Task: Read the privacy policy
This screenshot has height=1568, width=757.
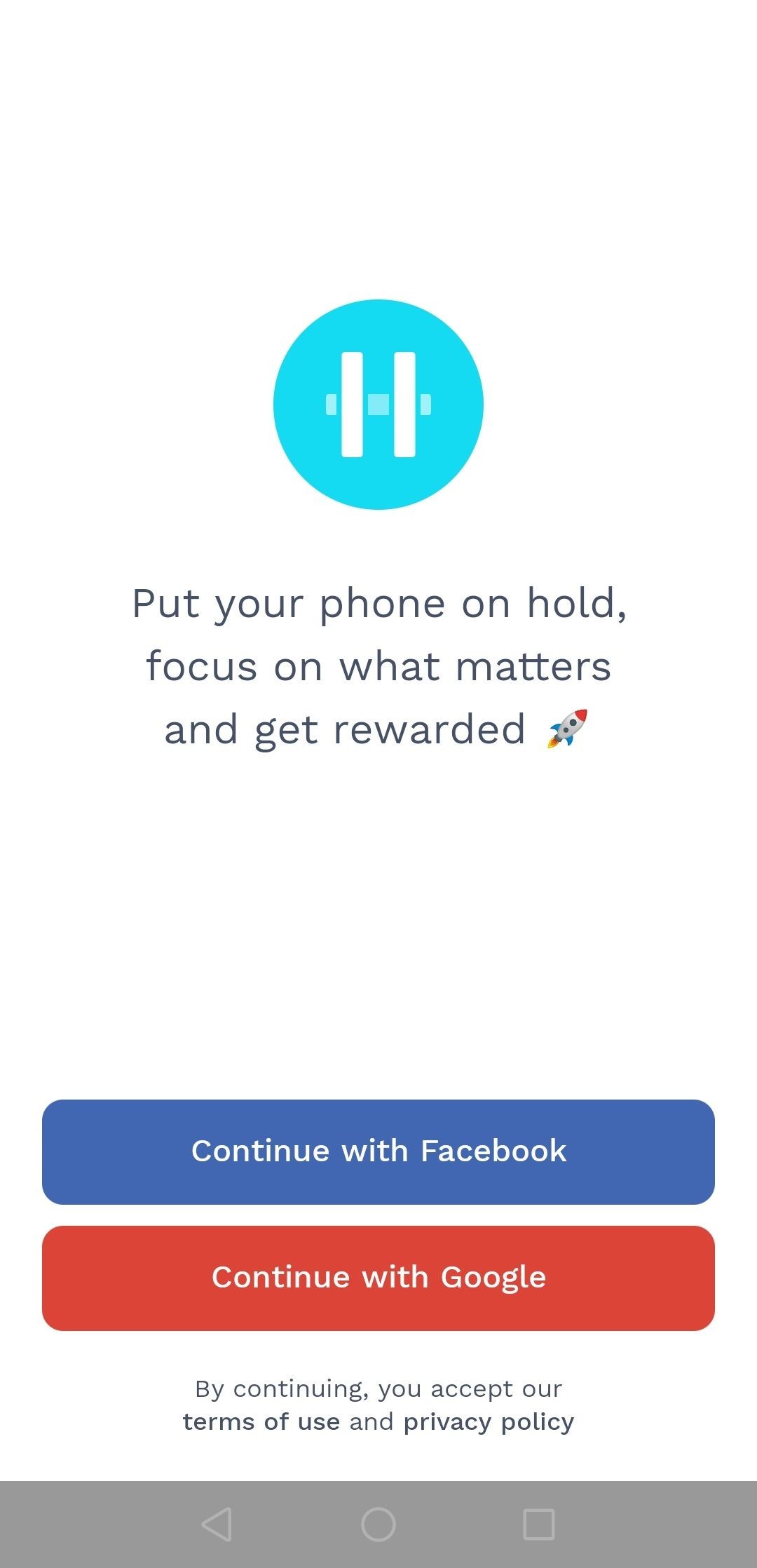Action: 489,1421
